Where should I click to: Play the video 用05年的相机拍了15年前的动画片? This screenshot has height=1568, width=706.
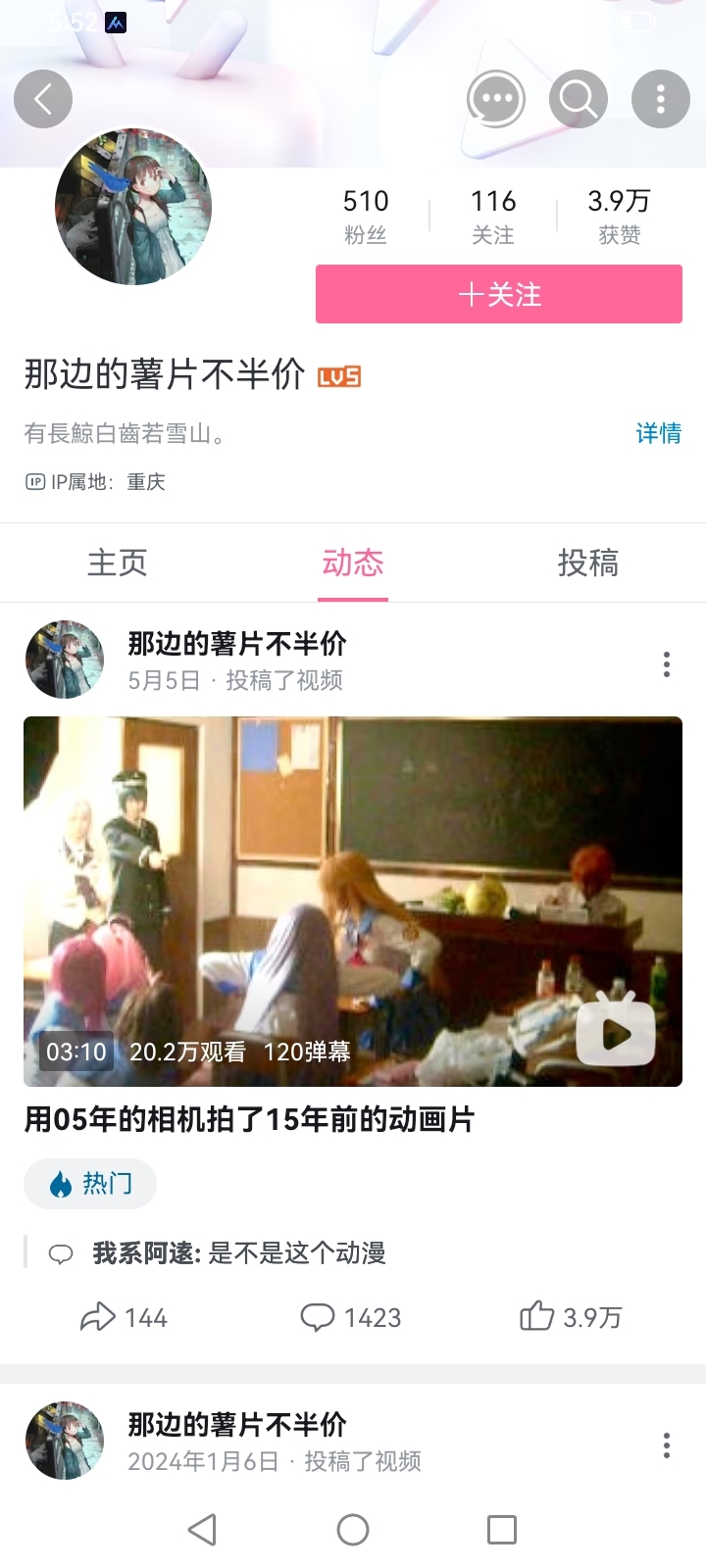pyautogui.click(x=353, y=902)
